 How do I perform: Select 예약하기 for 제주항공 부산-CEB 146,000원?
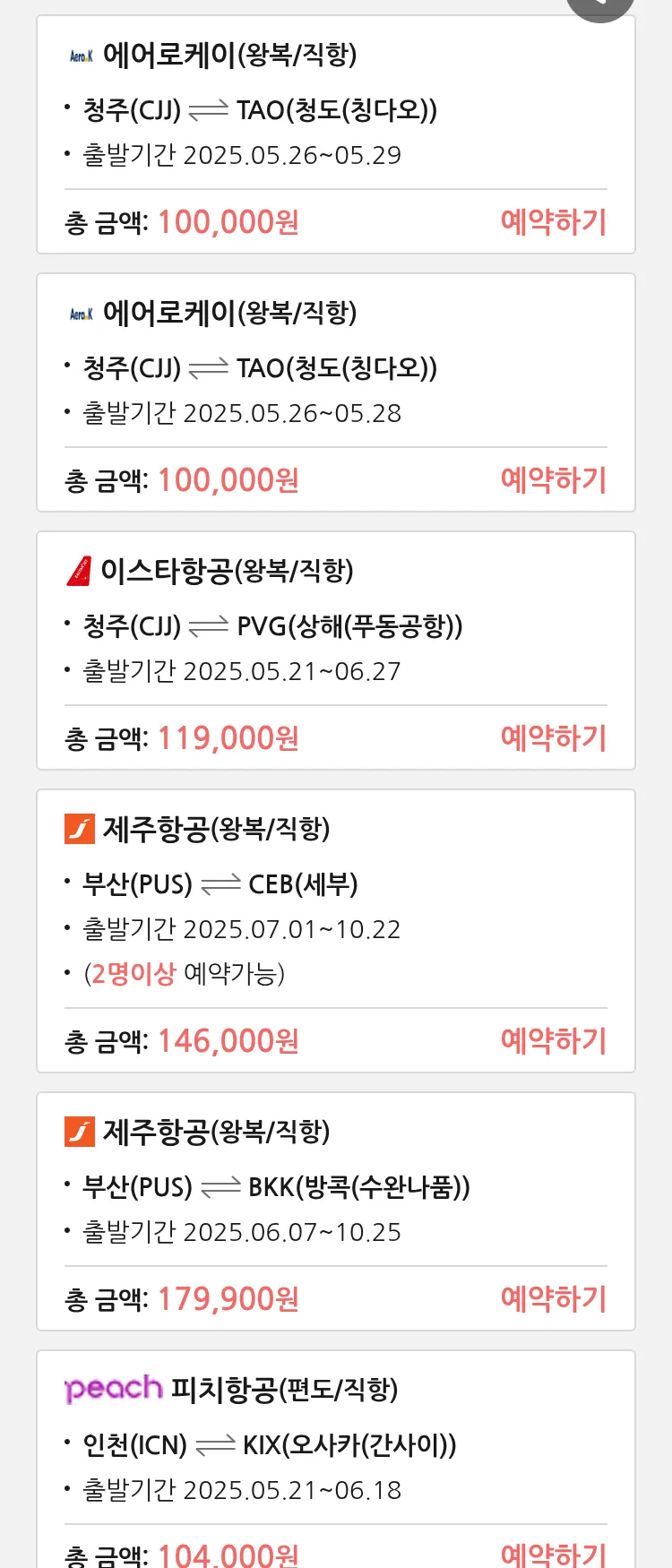coord(554,1041)
